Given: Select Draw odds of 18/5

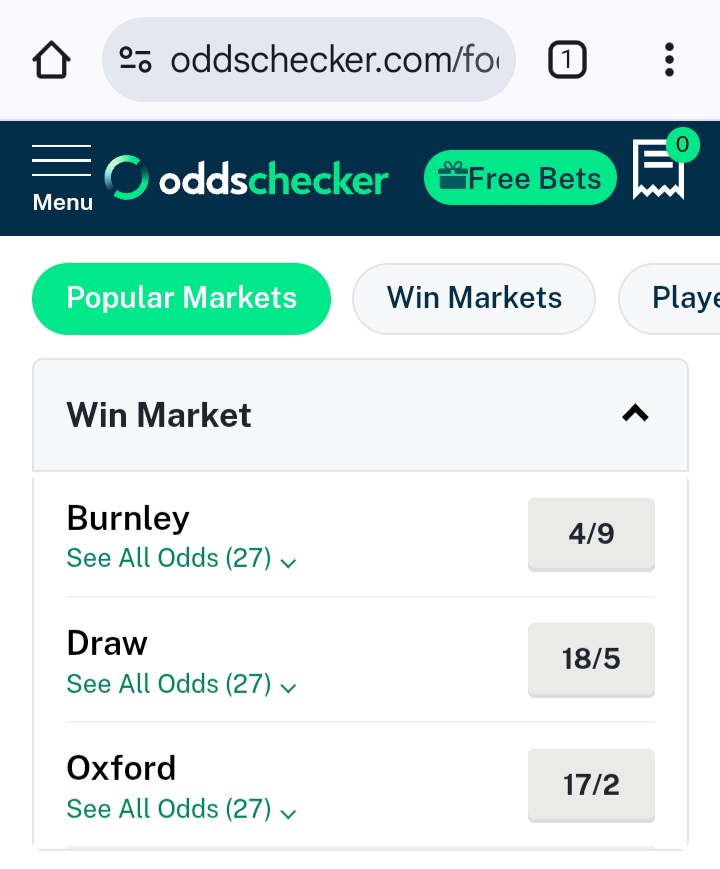Looking at the screenshot, I should 591,659.
